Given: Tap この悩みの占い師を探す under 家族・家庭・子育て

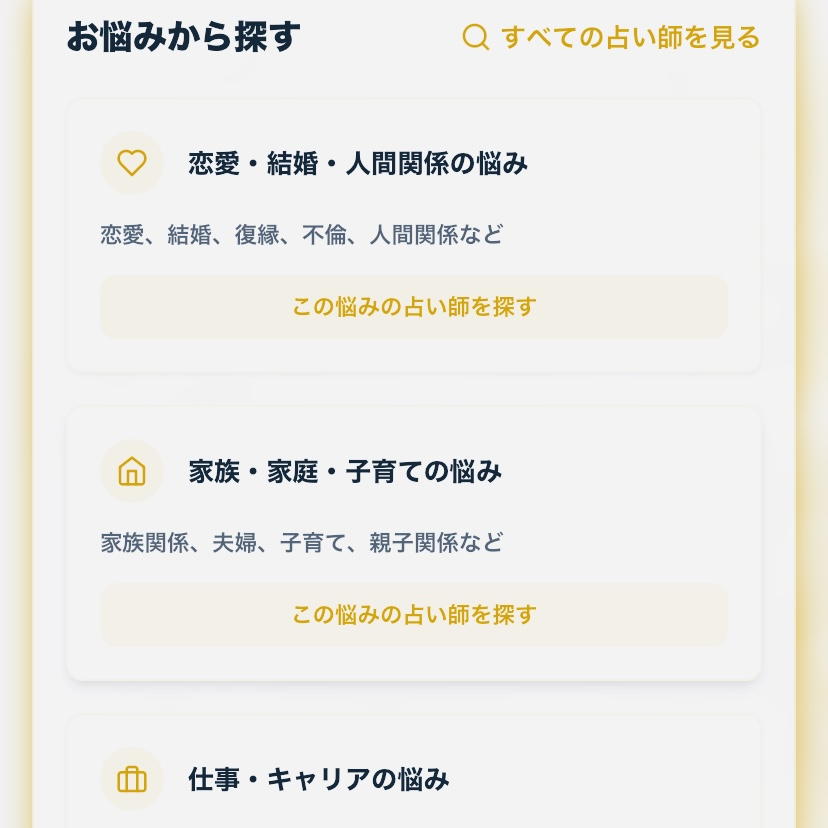Looking at the screenshot, I should coord(414,614).
